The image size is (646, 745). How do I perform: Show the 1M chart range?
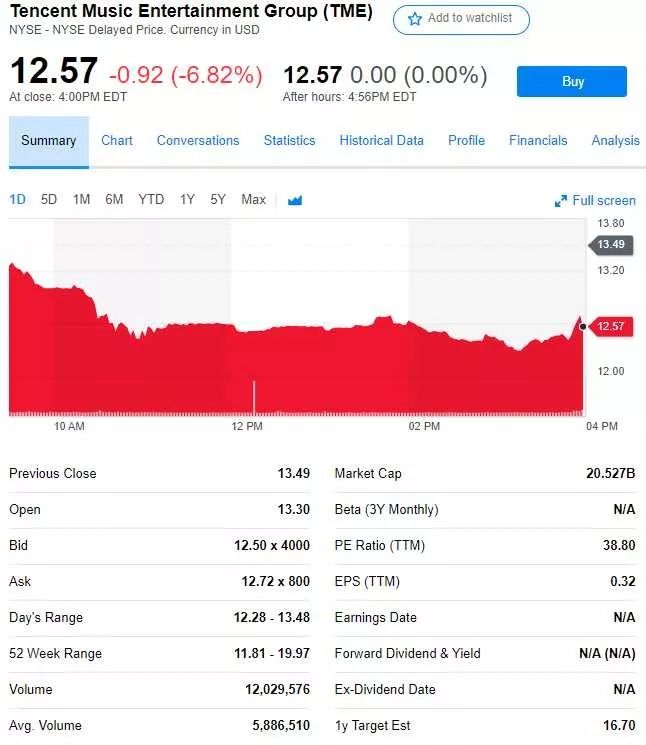coord(81,200)
